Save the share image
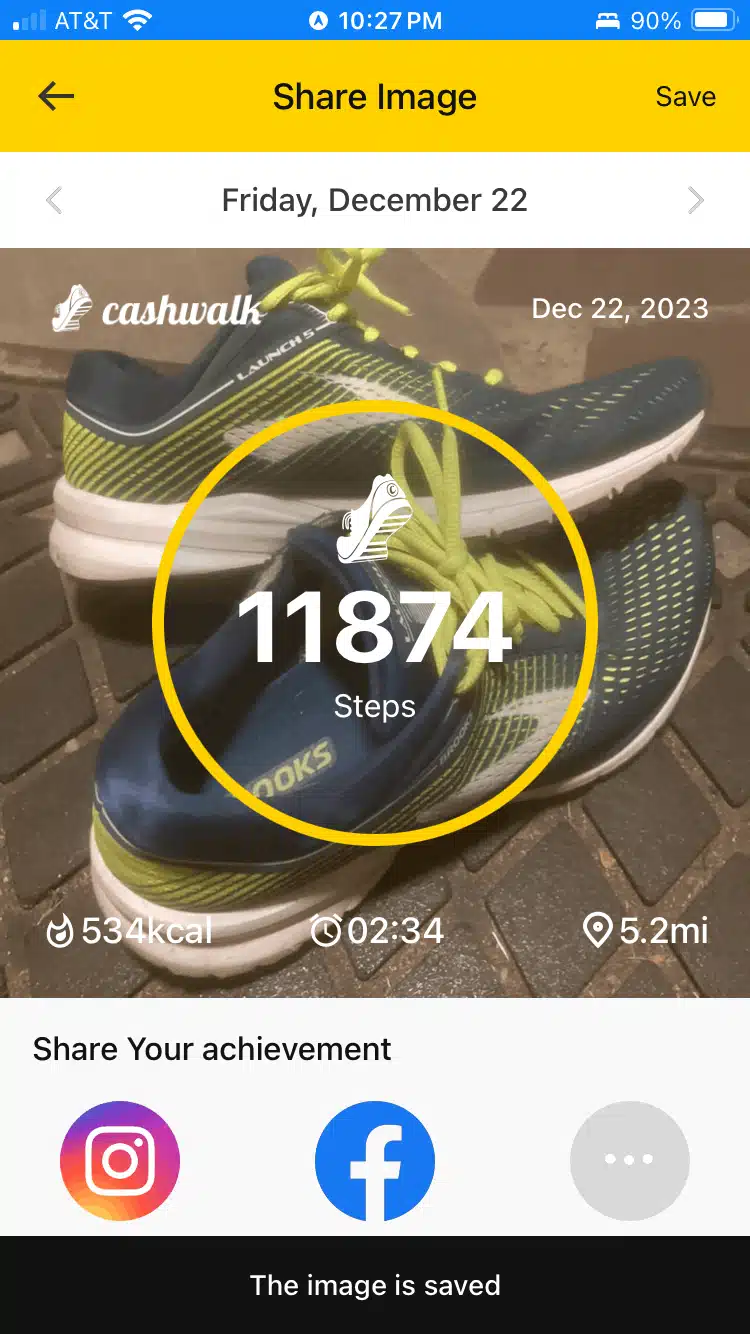Viewport: 750px width, 1334px height. (x=685, y=97)
